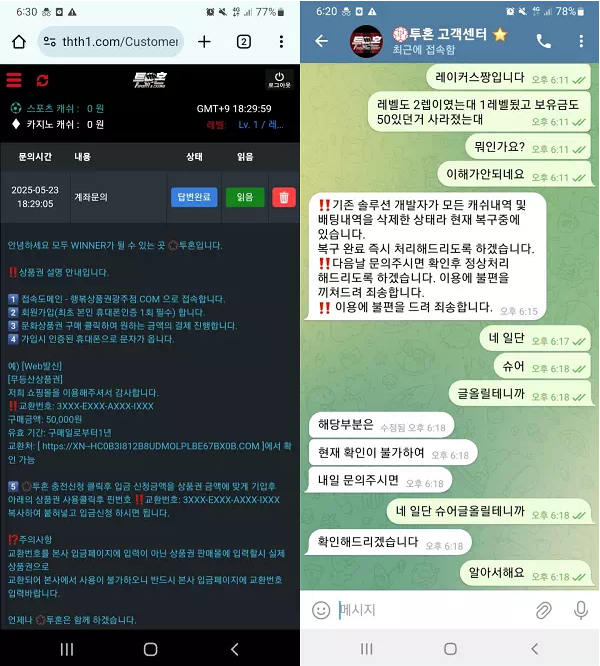The height and width of the screenshot is (666, 600).
Task: Open the 투혼 고객센터 profile header
Action: tap(440, 41)
